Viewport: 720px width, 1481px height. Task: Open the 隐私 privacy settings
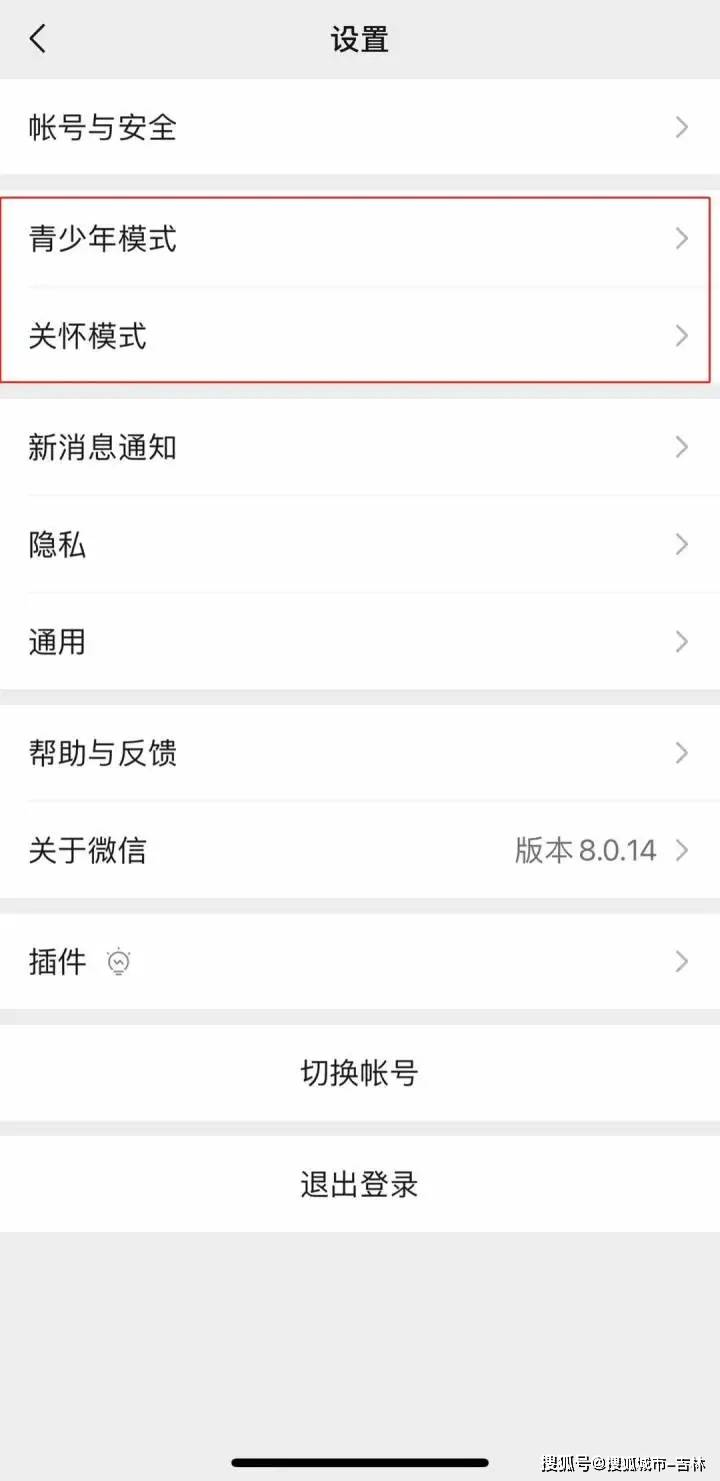pos(57,544)
